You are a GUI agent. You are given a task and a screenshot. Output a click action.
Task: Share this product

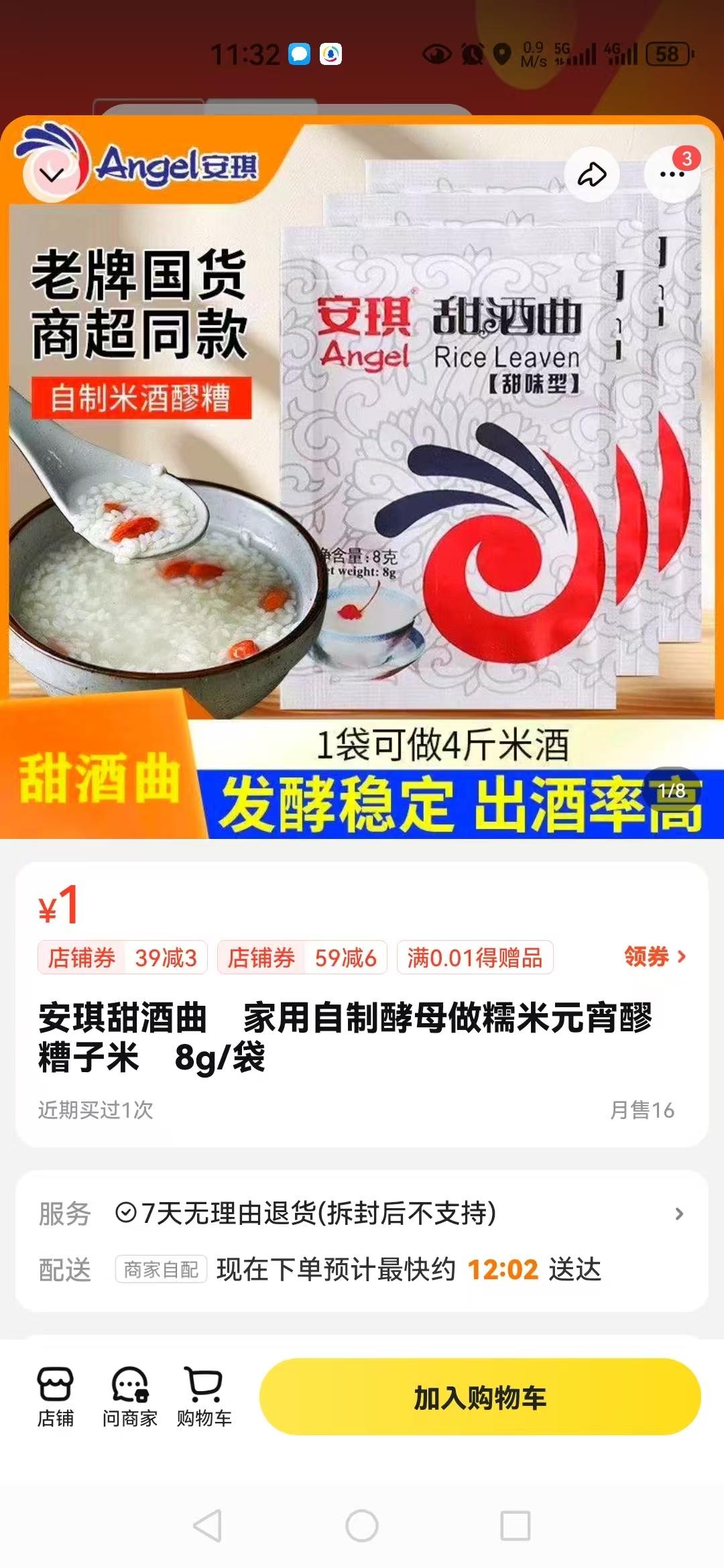point(592,175)
